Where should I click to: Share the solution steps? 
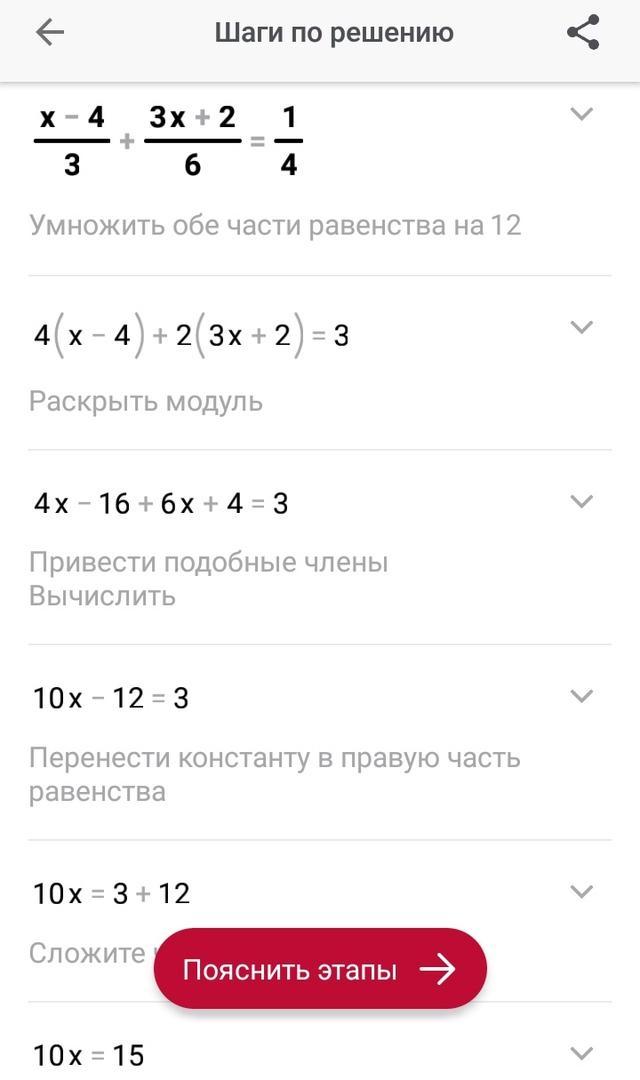[583, 33]
